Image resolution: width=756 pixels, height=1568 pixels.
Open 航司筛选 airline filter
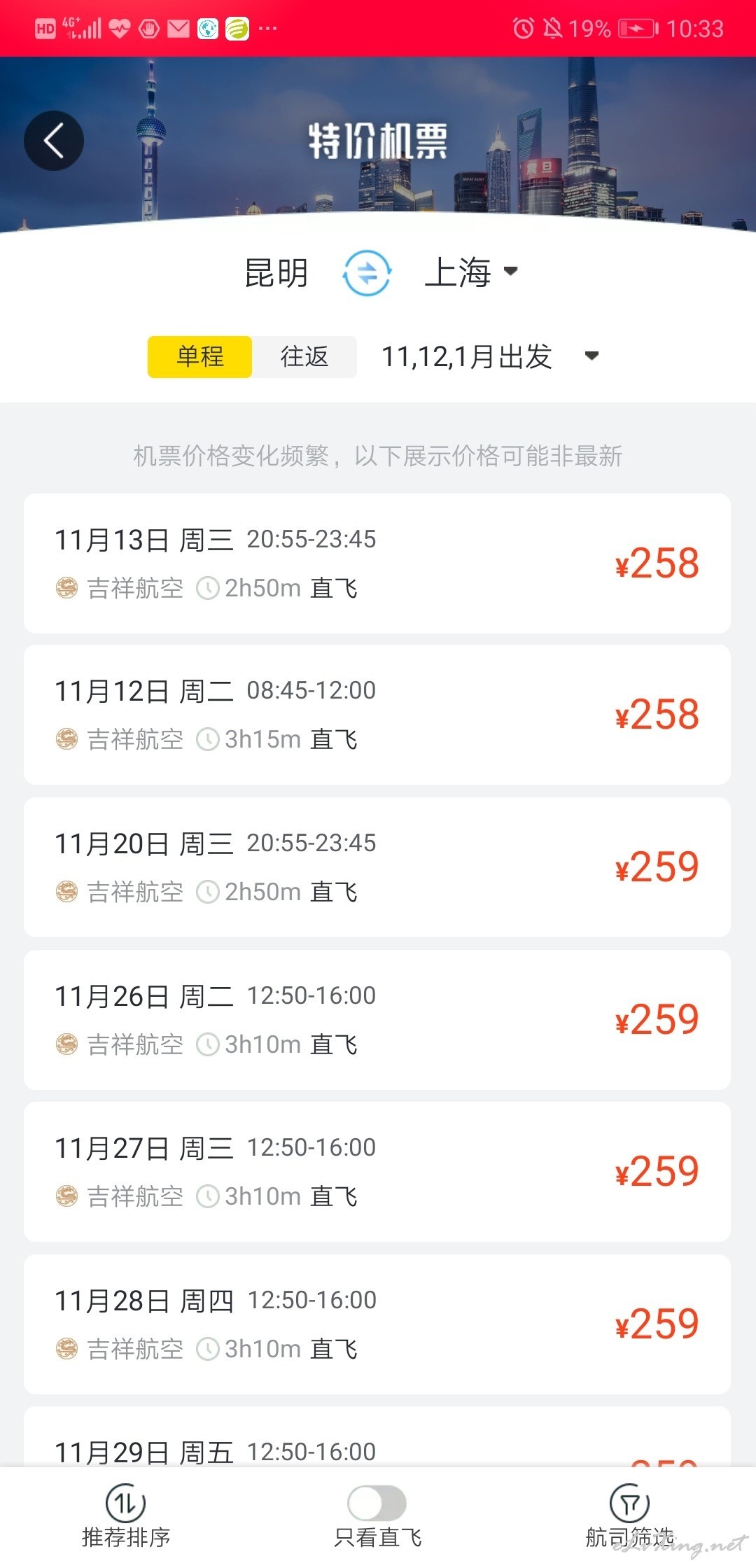629,1516
